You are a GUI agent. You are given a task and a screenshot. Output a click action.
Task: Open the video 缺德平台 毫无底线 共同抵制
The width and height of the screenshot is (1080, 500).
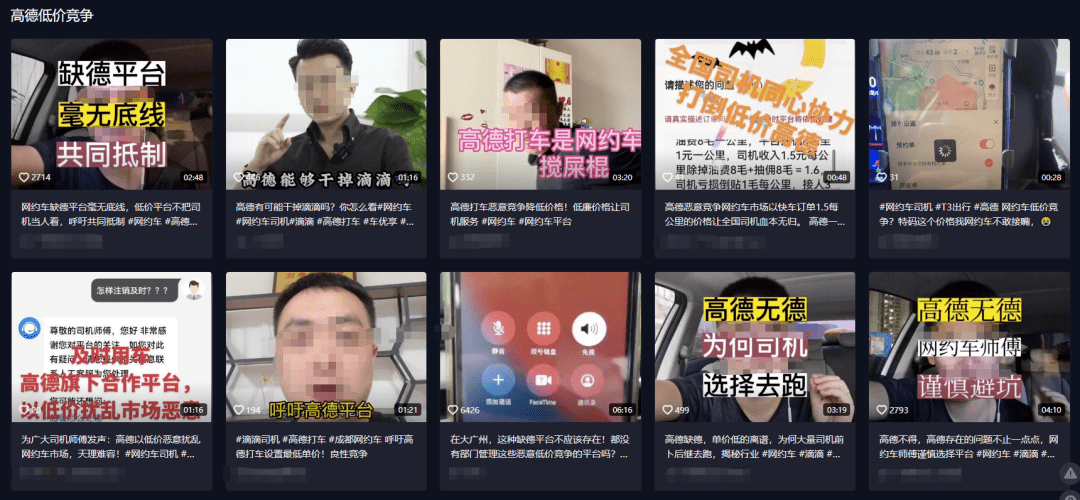[x=112, y=114]
